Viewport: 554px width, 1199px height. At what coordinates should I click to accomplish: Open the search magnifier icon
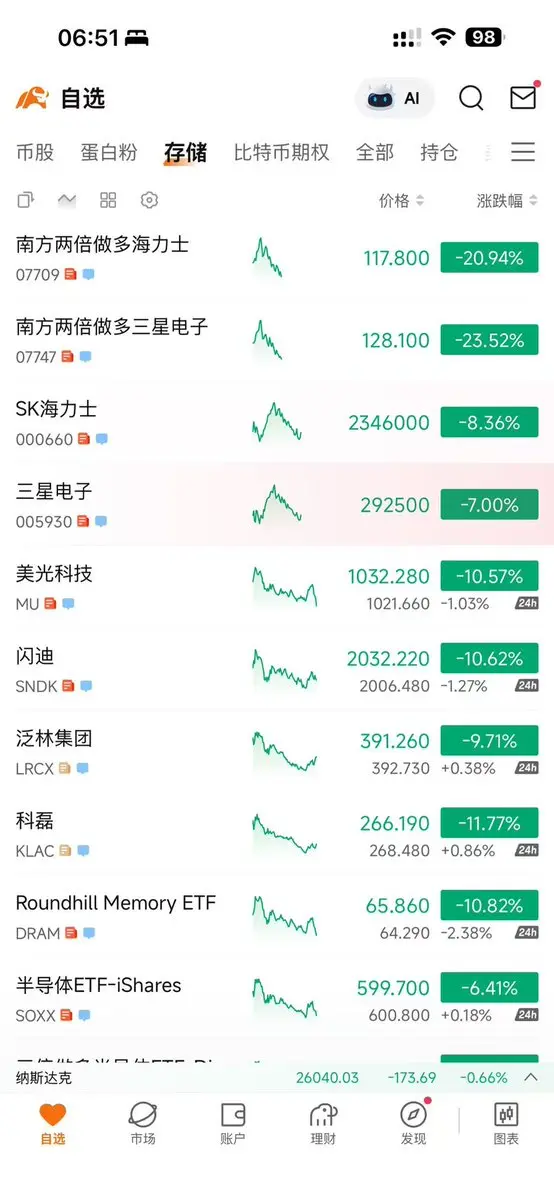click(471, 98)
